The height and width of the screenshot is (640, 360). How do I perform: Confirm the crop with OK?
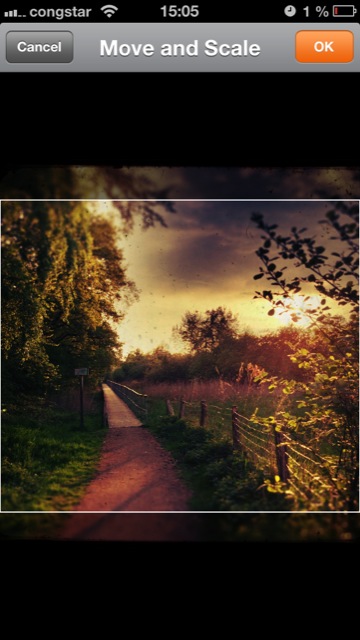[x=324, y=47]
